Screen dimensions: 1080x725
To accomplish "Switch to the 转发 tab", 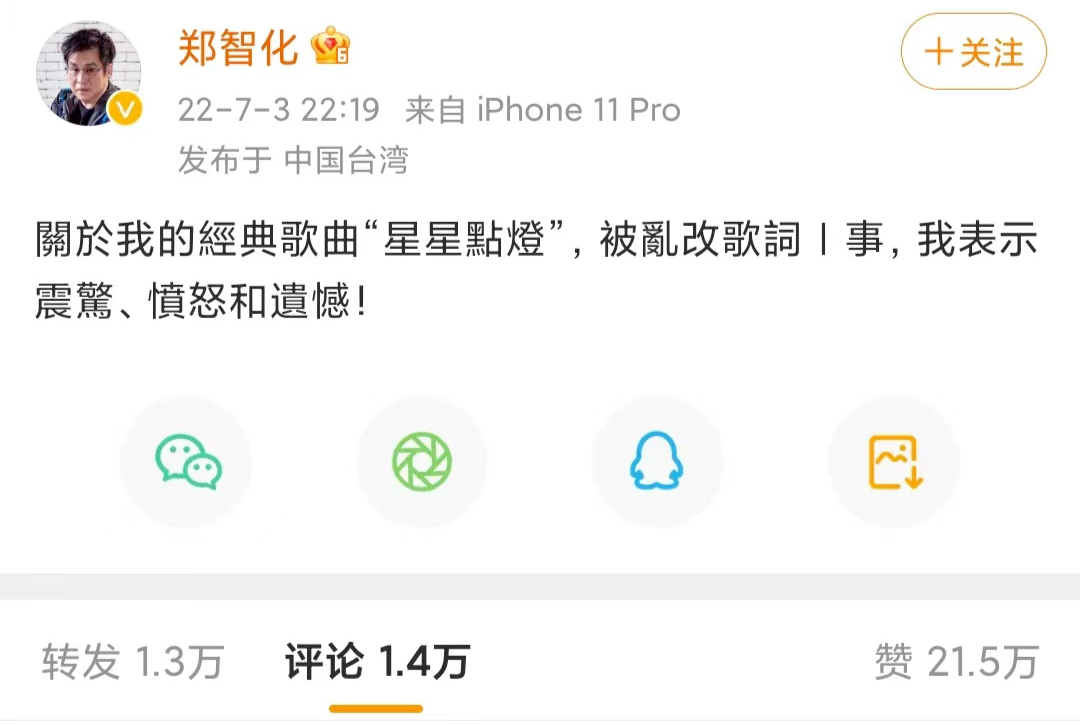I will click(133, 662).
